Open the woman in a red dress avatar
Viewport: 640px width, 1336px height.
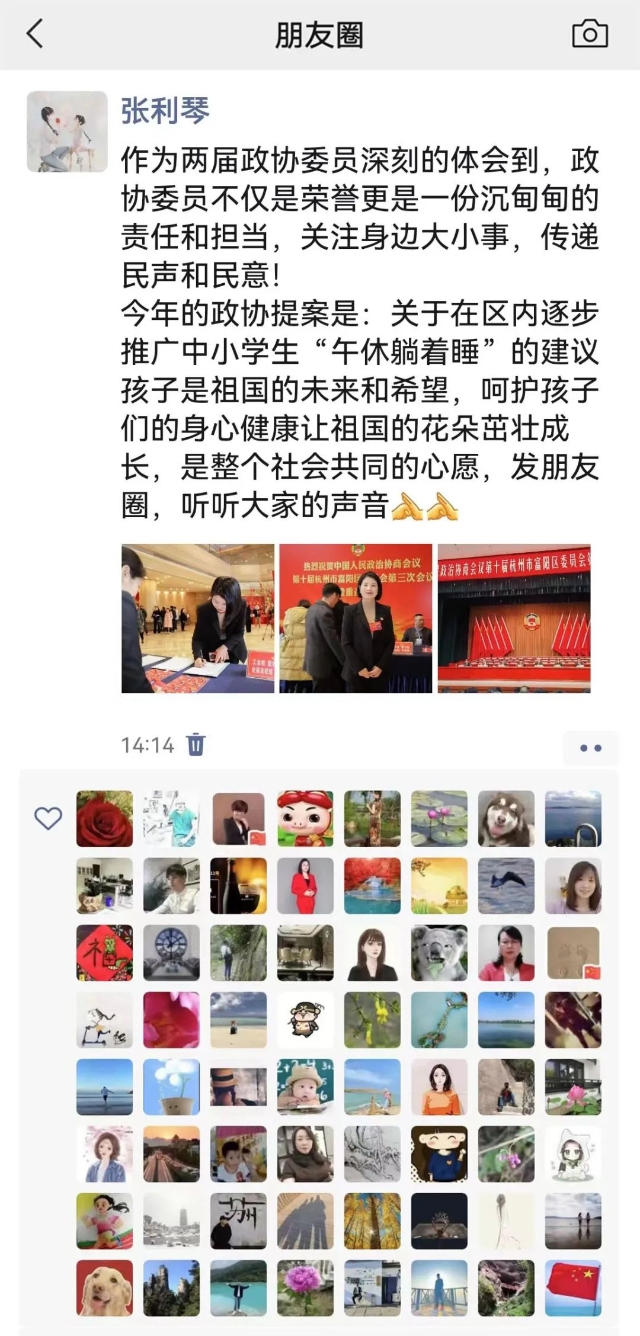pos(305,886)
